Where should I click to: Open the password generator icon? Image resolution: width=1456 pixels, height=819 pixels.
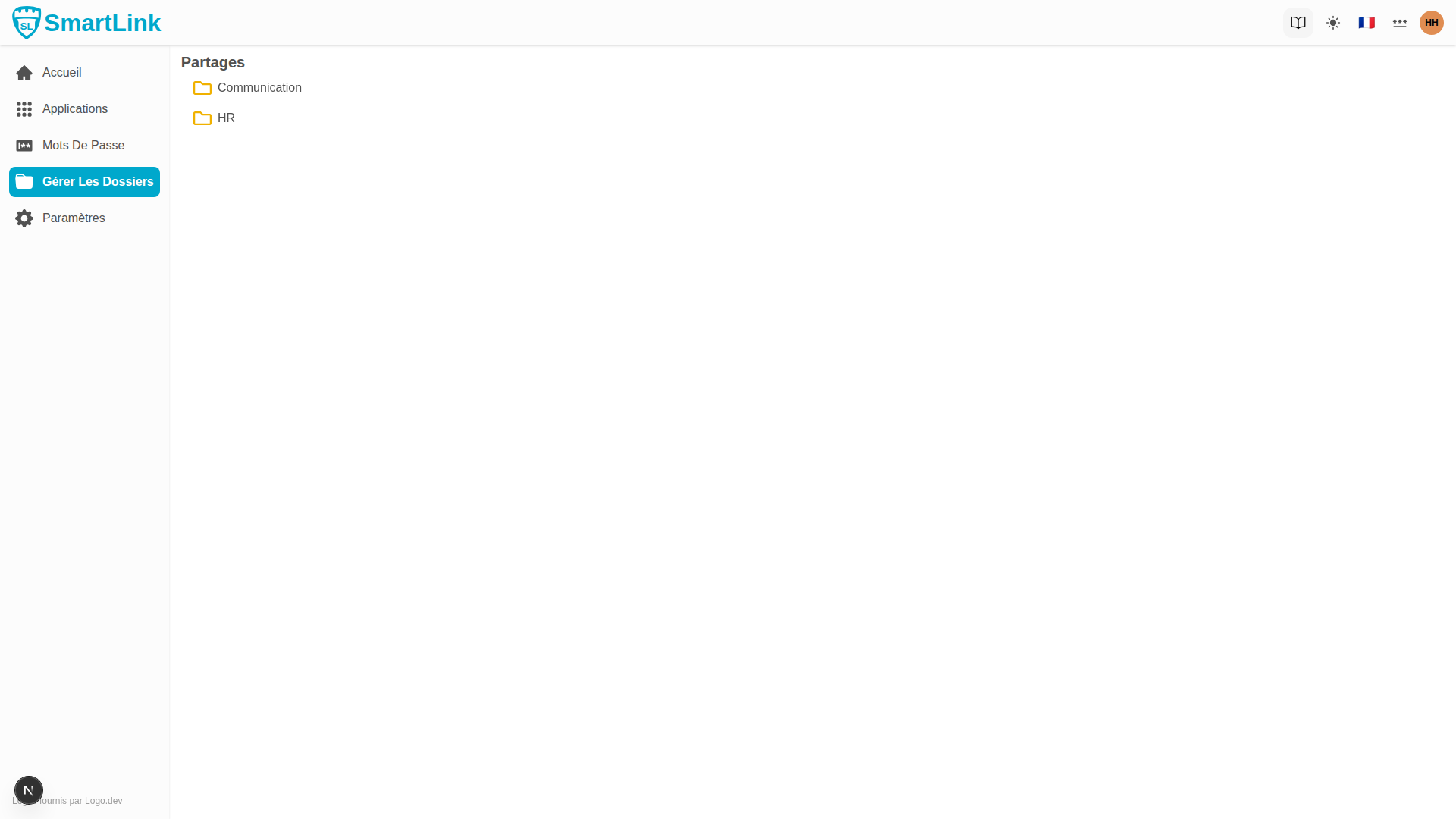pos(1399,23)
